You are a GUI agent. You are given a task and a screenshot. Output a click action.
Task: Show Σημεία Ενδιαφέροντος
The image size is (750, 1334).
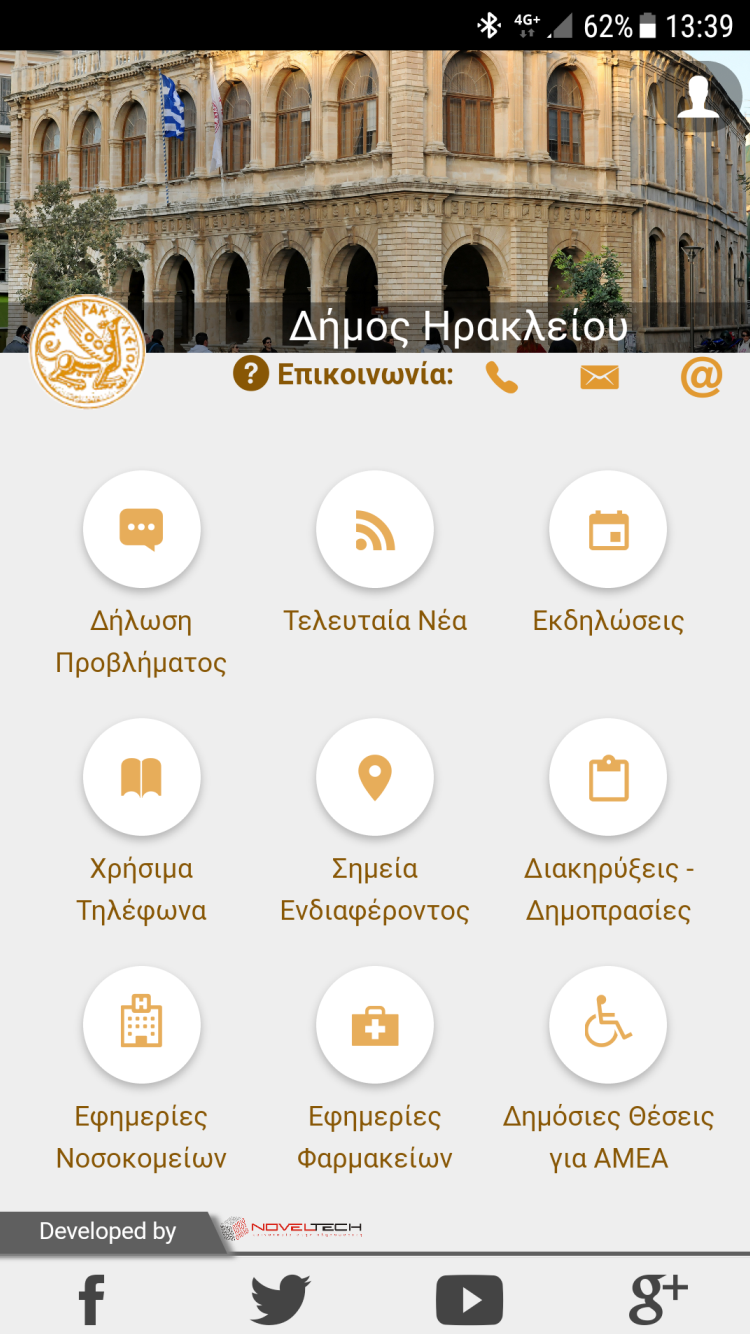(x=375, y=777)
